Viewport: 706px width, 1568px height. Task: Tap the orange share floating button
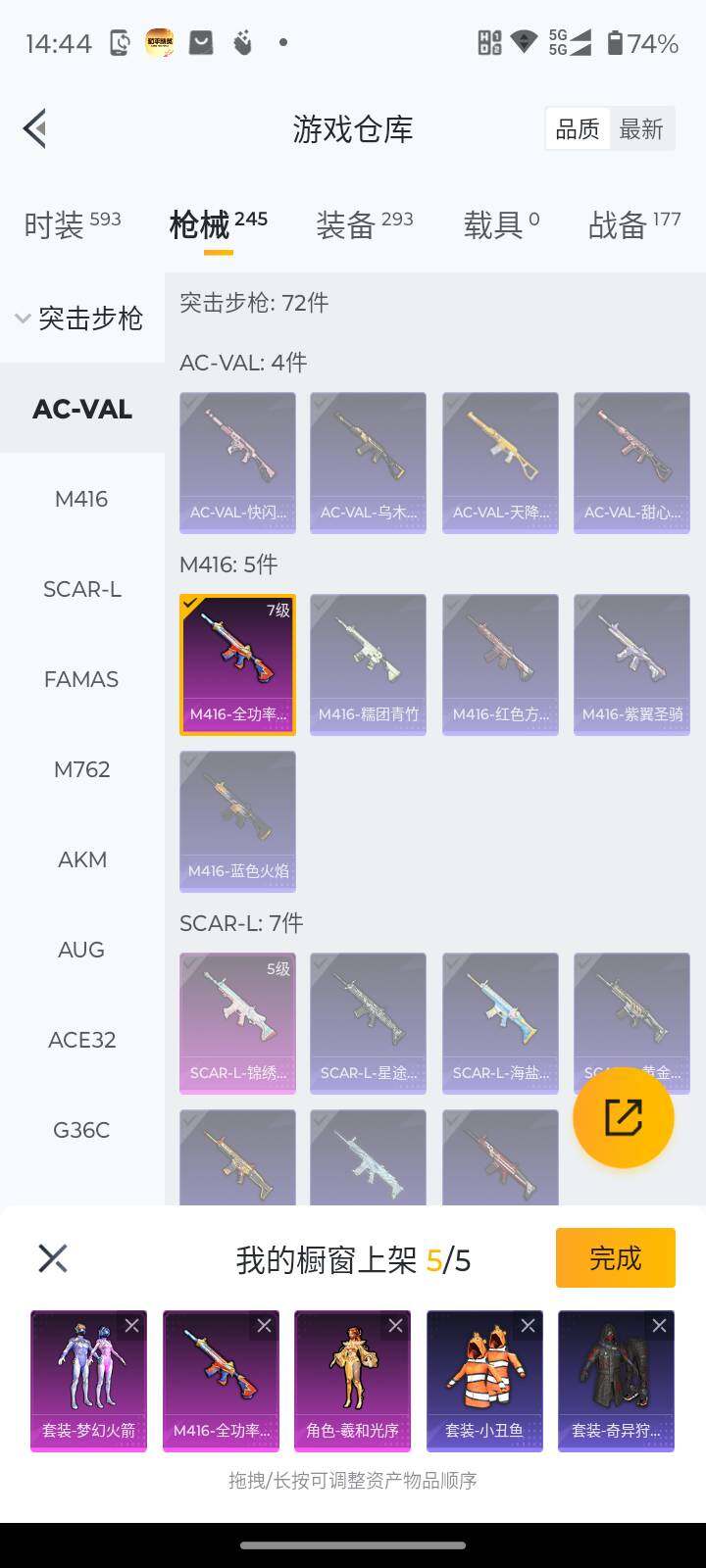click(x=623, y=1117)
